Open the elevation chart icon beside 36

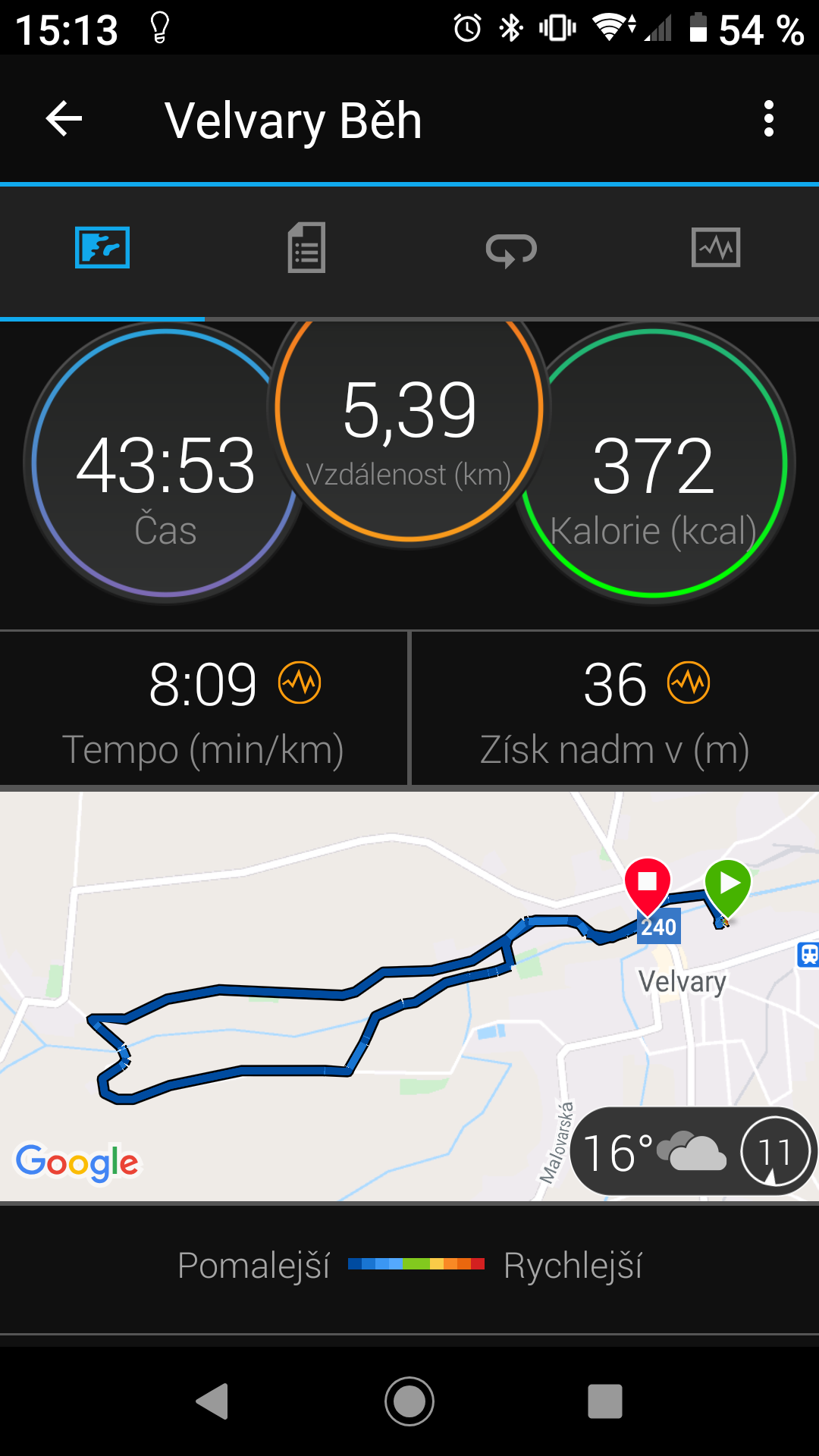pos(688,682)
